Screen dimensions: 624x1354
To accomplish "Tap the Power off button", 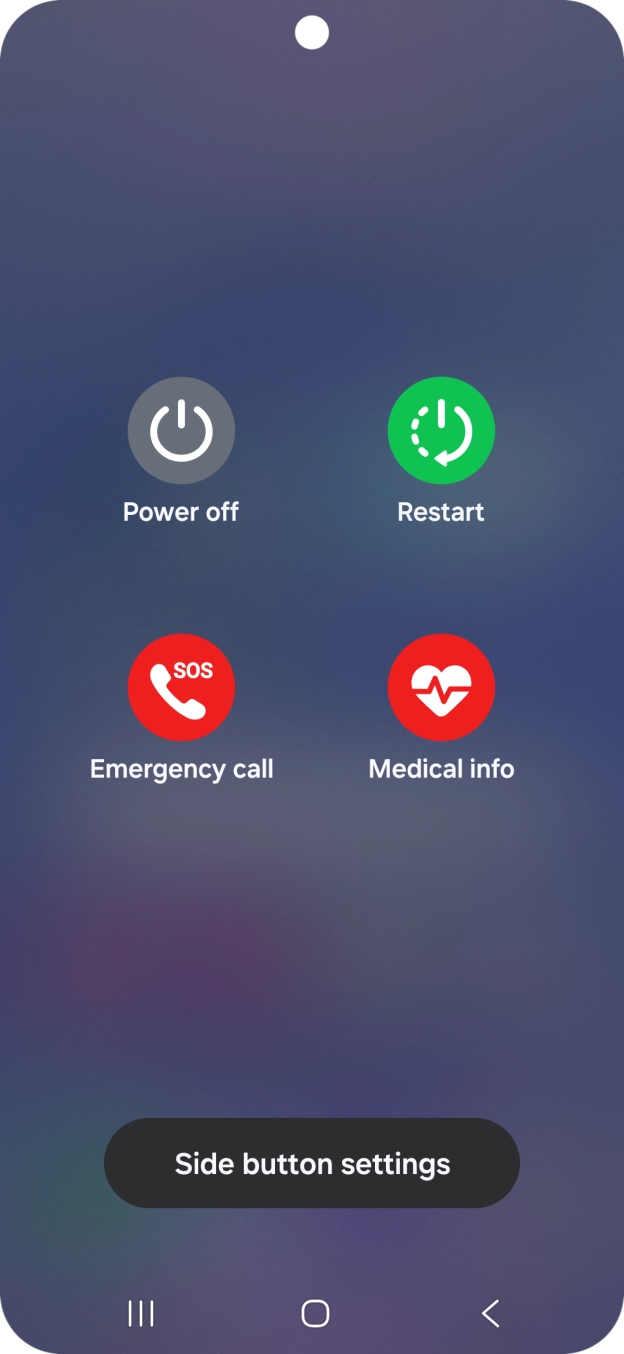I will point(181,431).
